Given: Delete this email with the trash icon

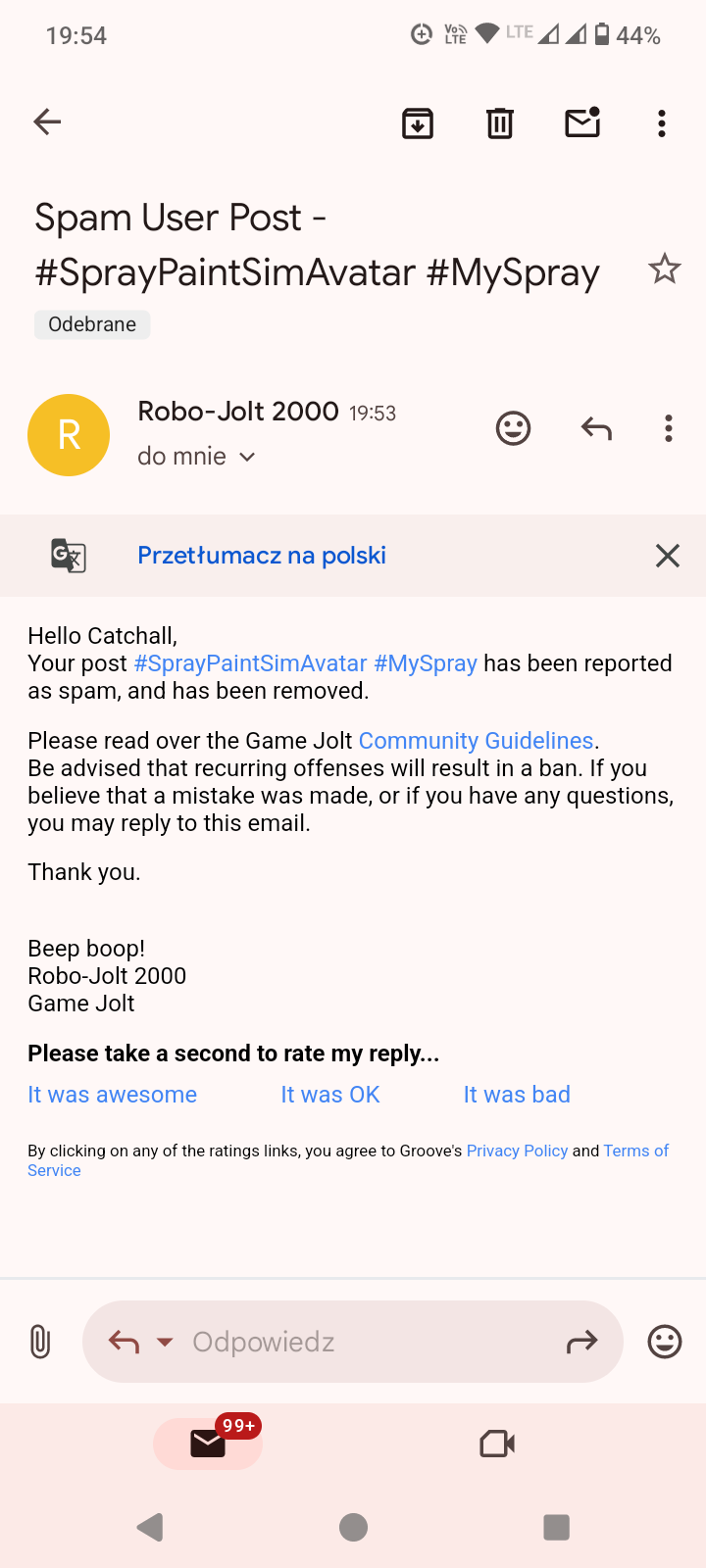Looking at the screenshot, I should [x=500, y=122].
